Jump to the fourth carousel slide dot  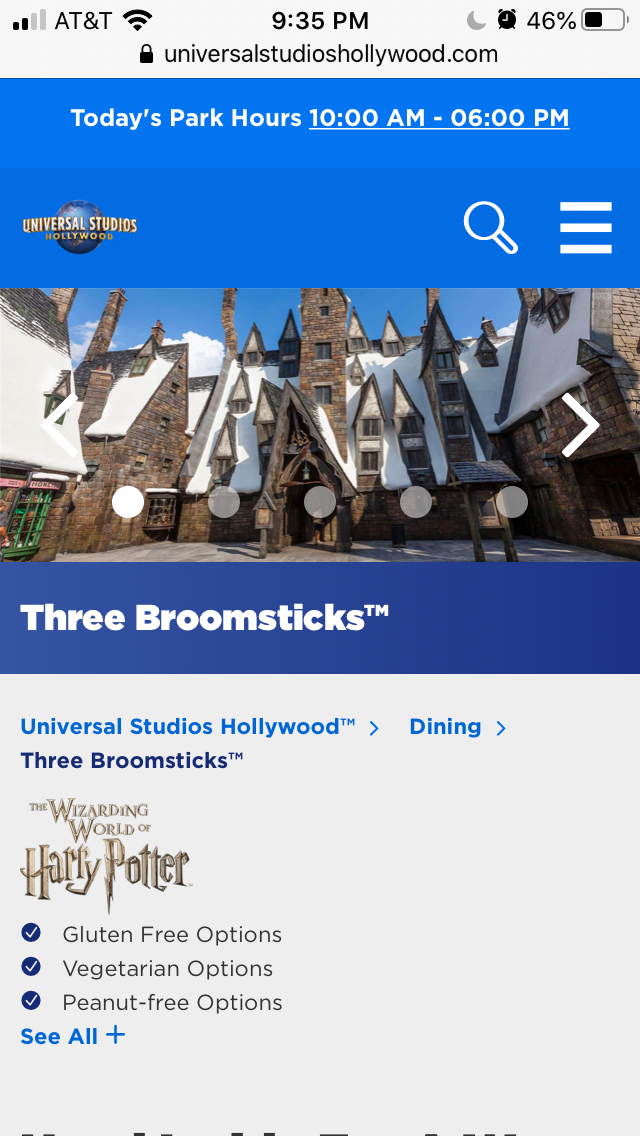[416, 502]
